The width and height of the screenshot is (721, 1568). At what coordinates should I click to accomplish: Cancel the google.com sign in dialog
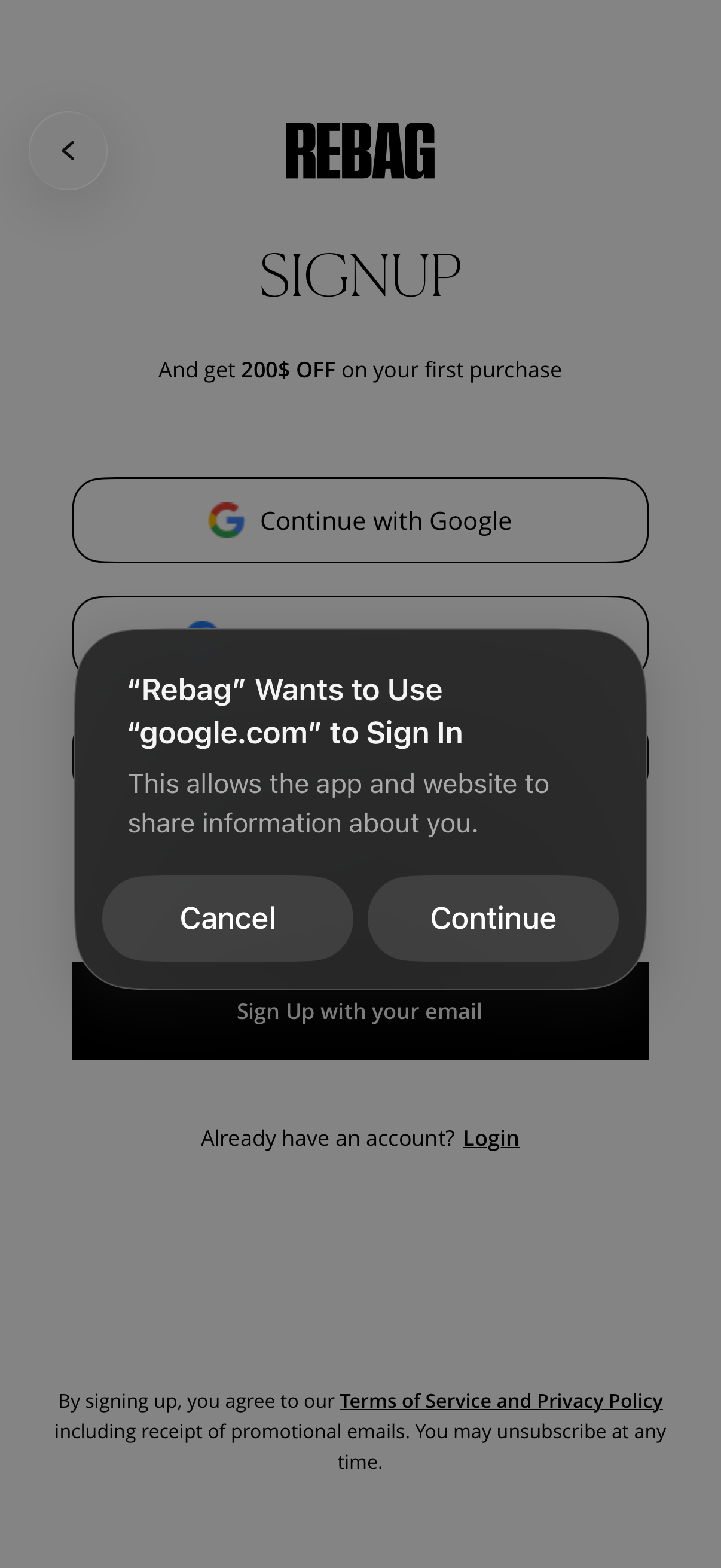[x=227, y=919]
